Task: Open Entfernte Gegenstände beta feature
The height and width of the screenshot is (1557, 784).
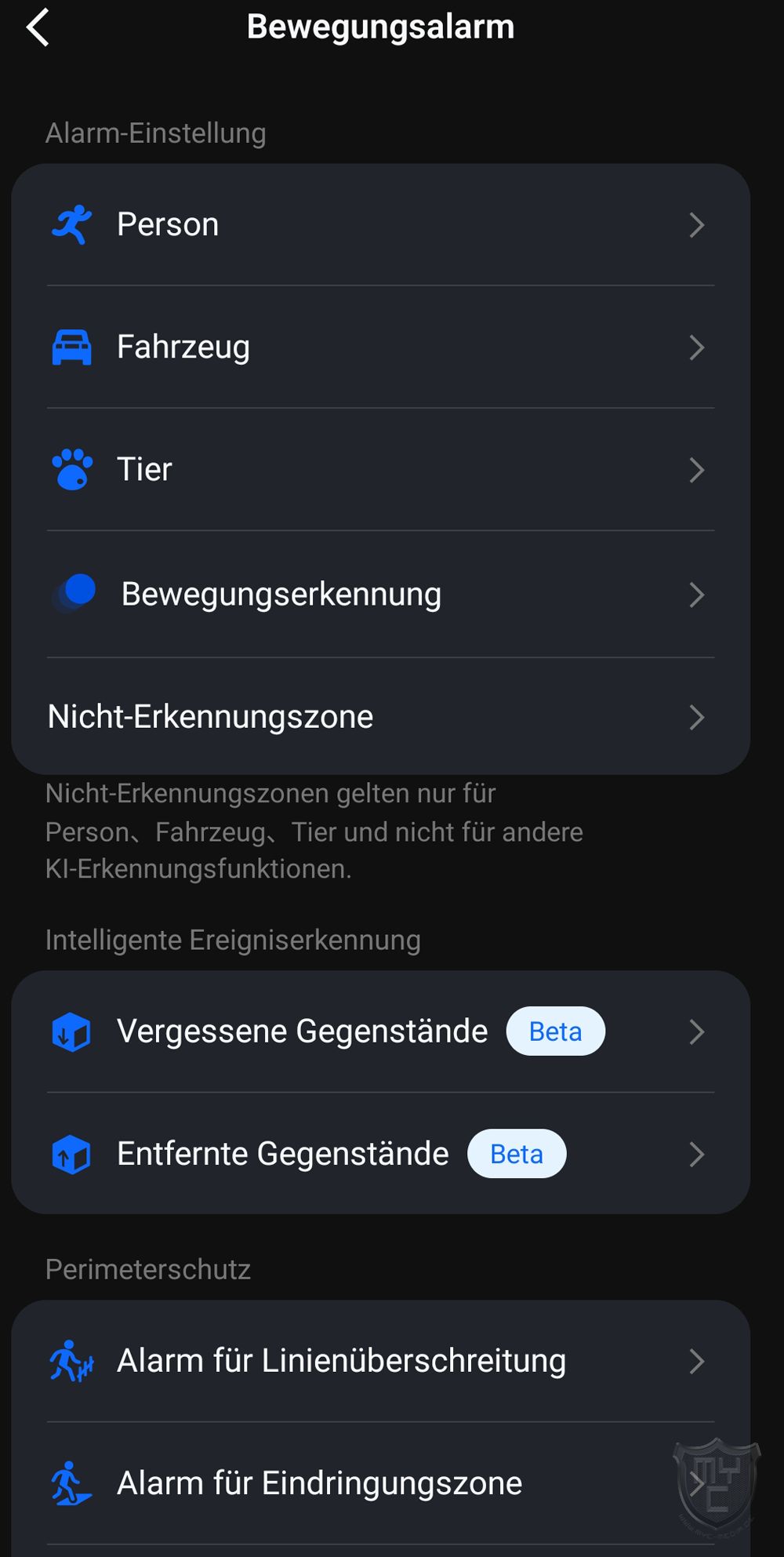Action: tap(380, 1154)
